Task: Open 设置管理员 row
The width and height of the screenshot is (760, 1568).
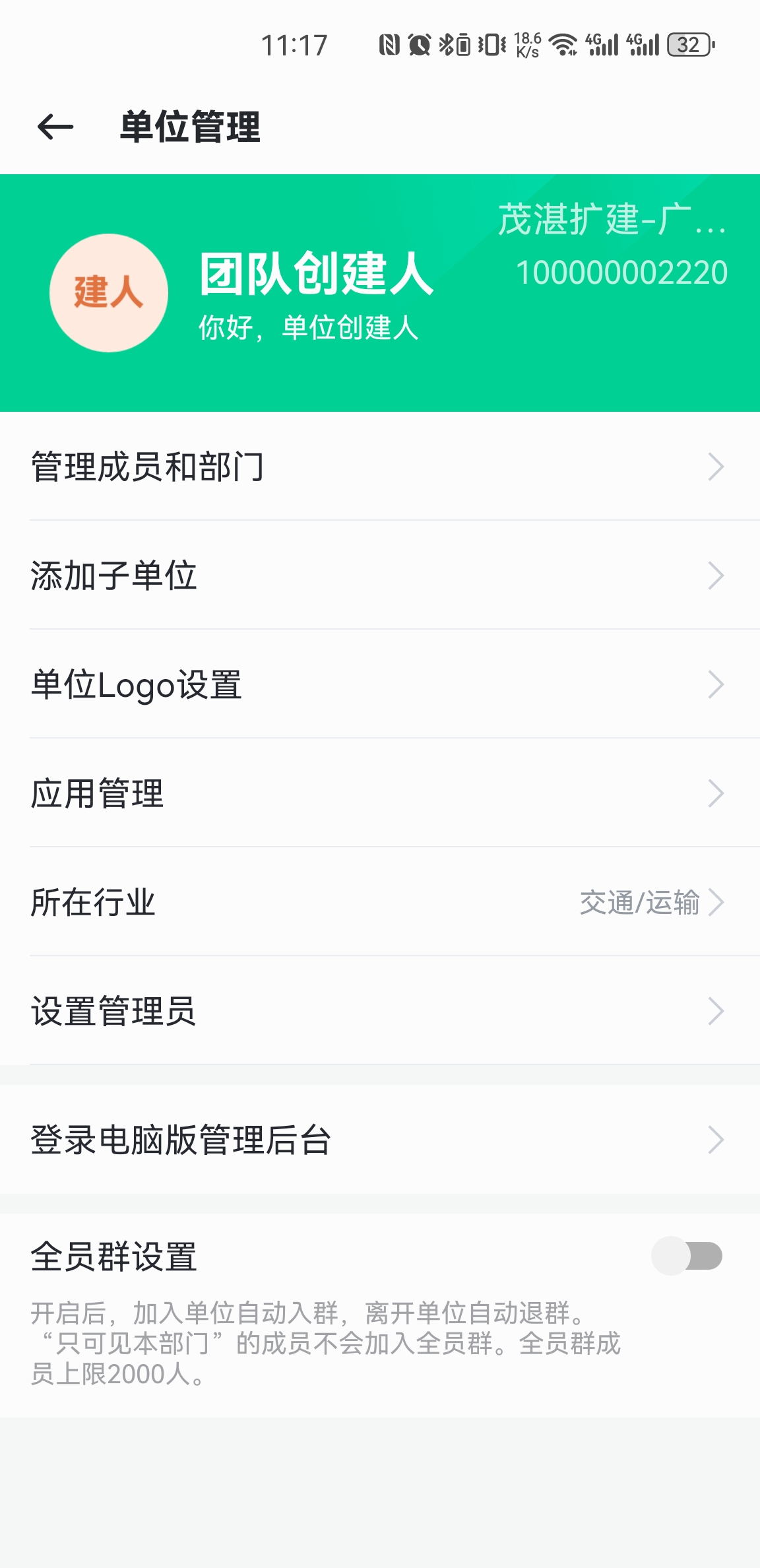Action: (379, 1011)
